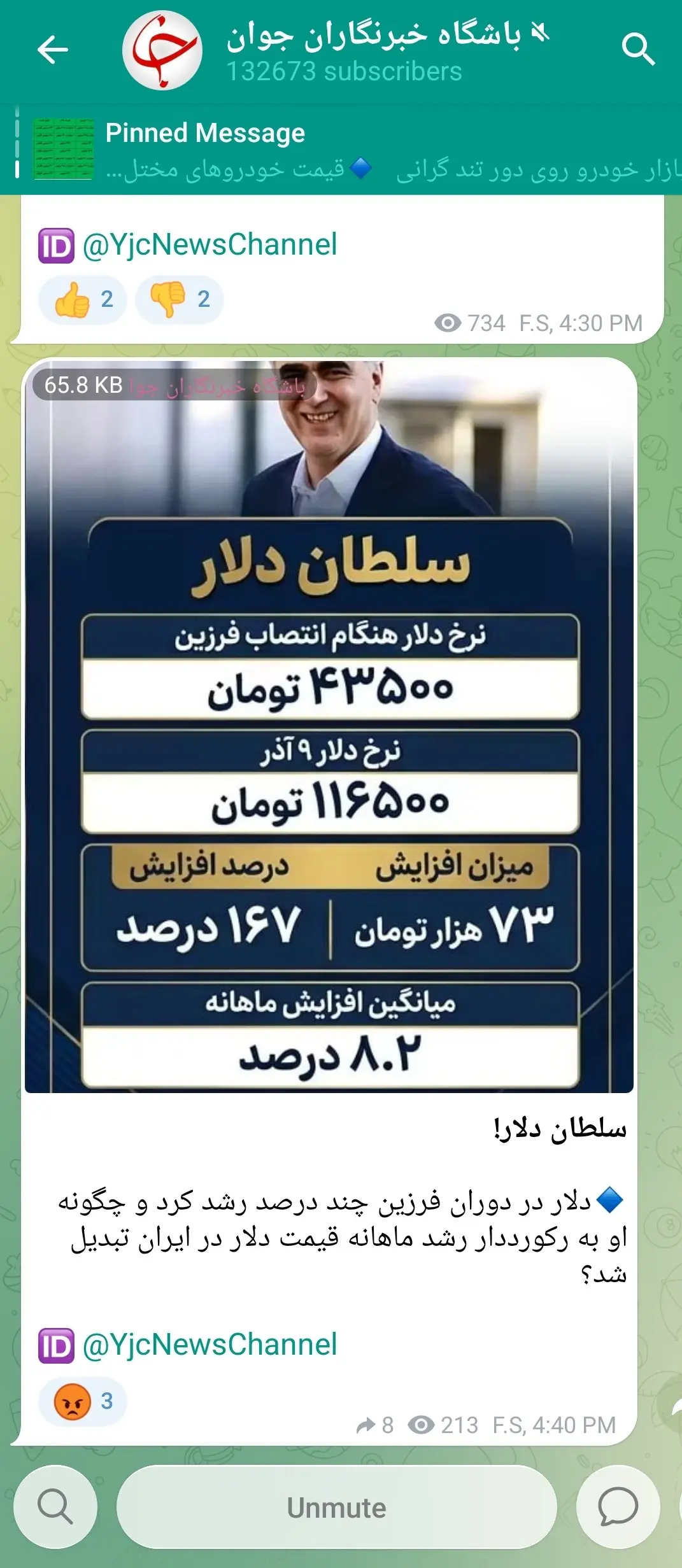Tap the Unmute button
This screenshot has height=1568, width=682.
point(336,1508)
